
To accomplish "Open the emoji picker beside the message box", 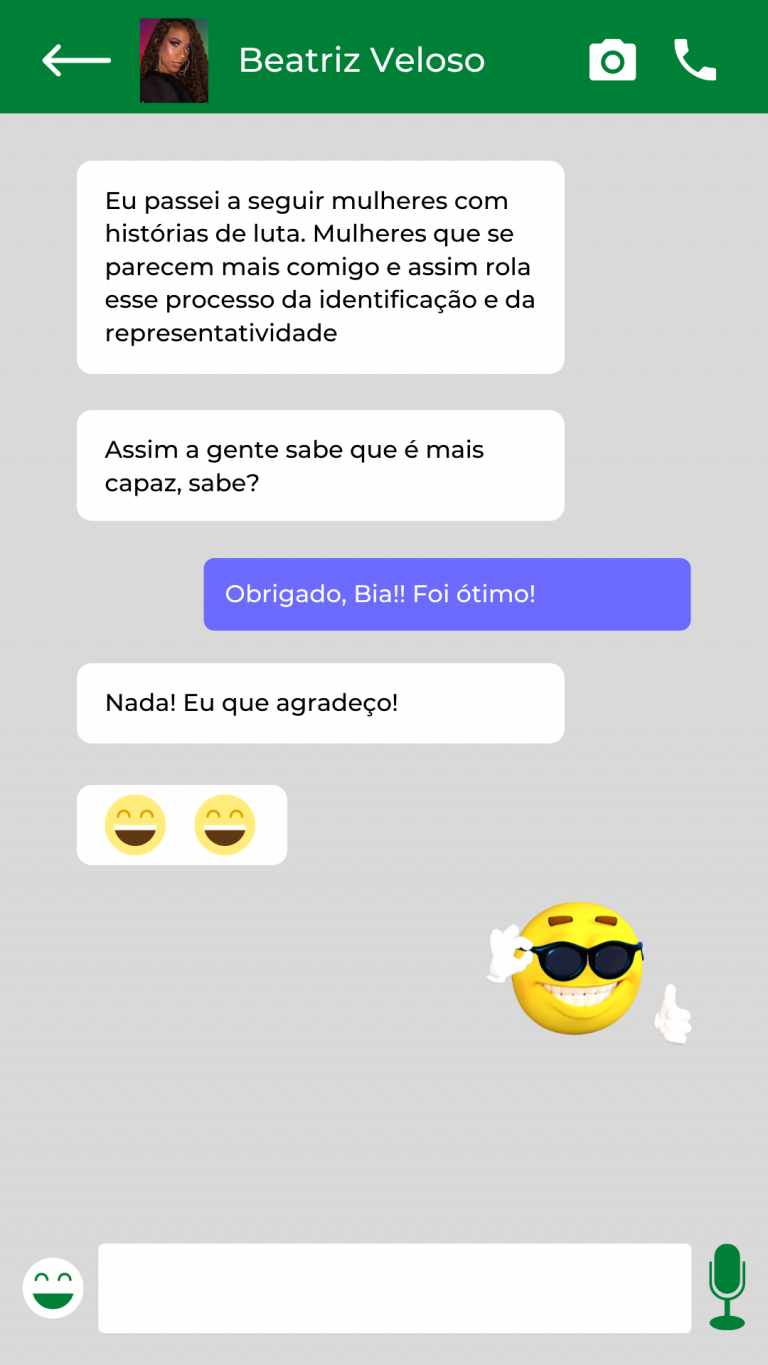I will coord(53,1288).
